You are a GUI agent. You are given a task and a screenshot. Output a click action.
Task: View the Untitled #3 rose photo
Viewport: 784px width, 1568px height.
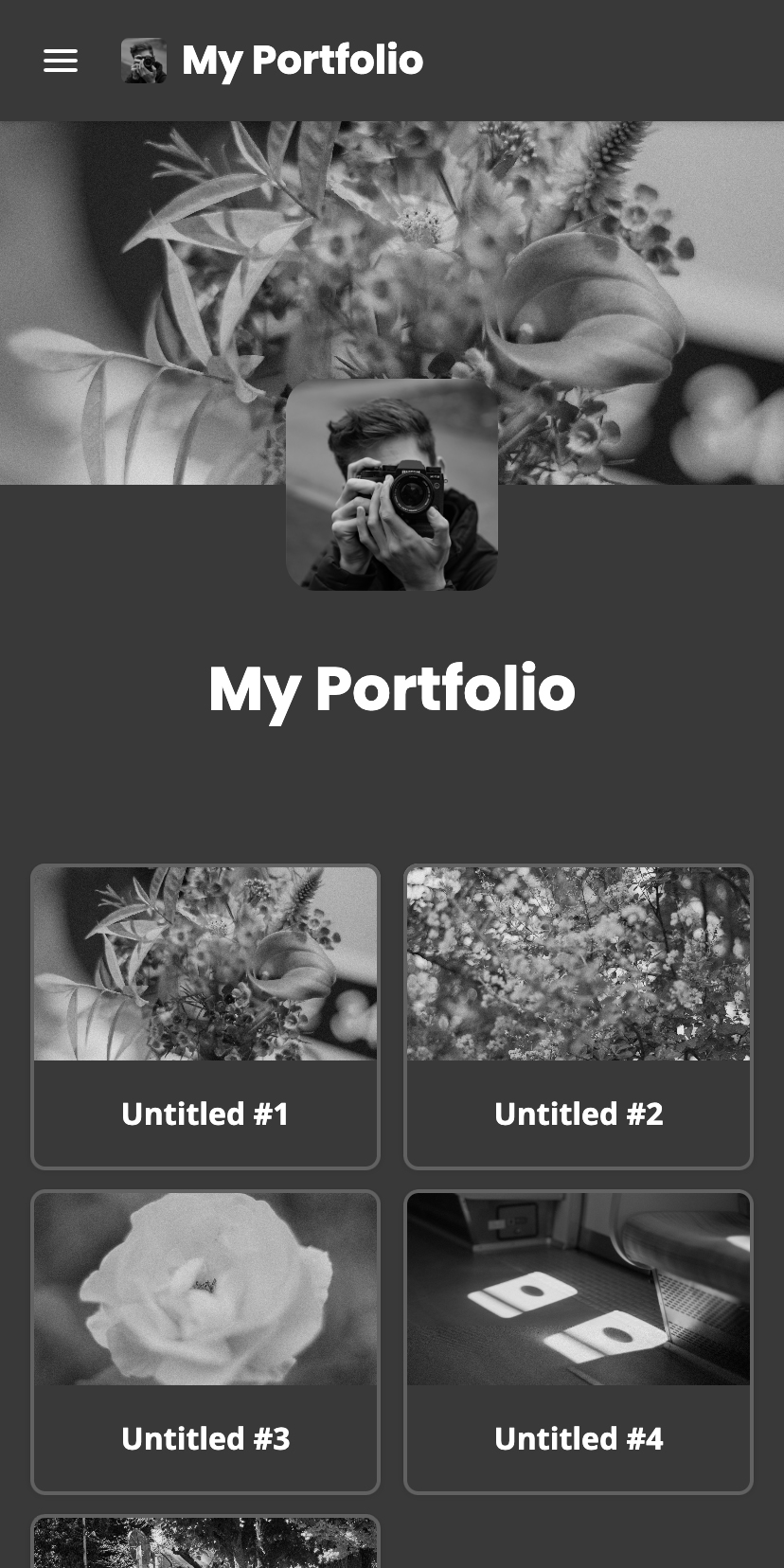(205, 1290)
